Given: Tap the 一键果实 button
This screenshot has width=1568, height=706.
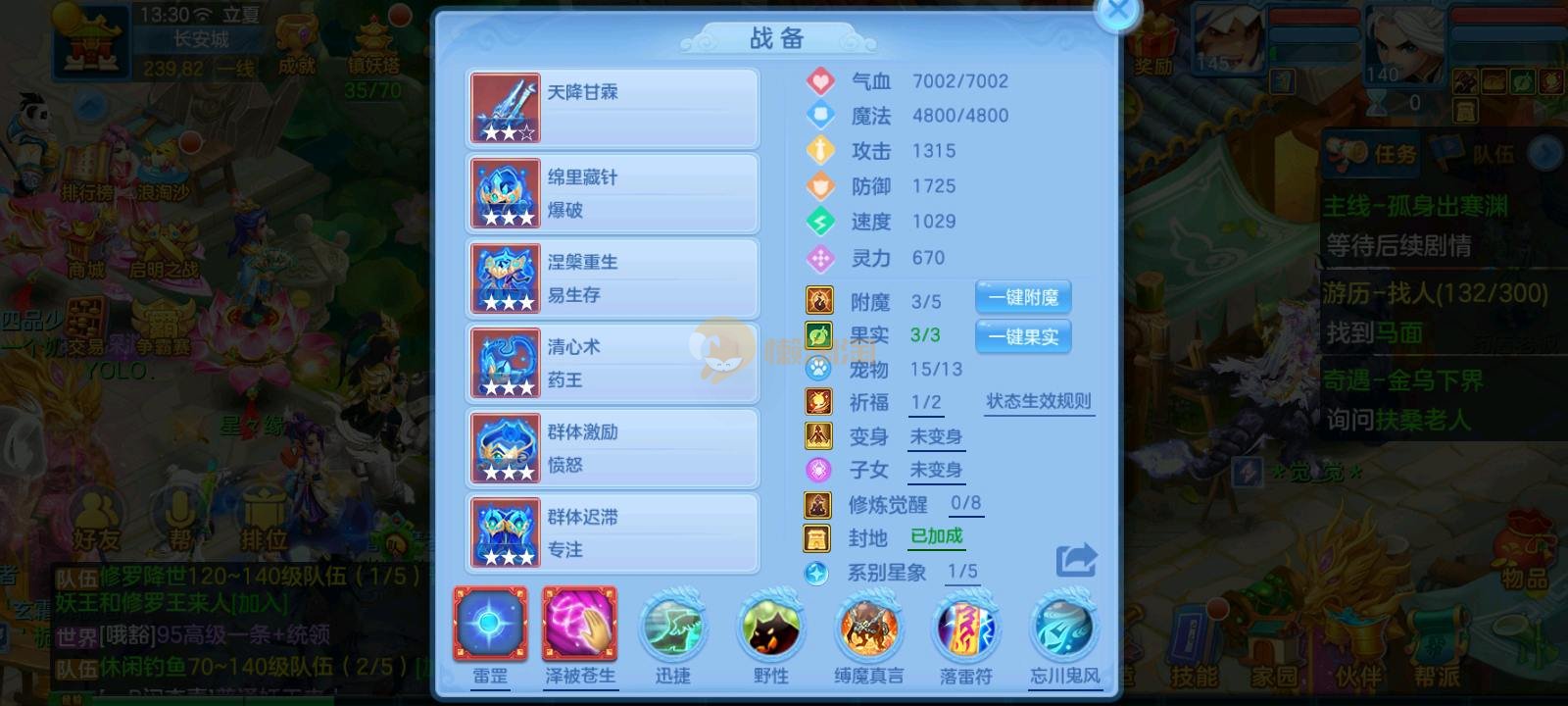Looking at the screenshot, I should (x=1023, y=337).
